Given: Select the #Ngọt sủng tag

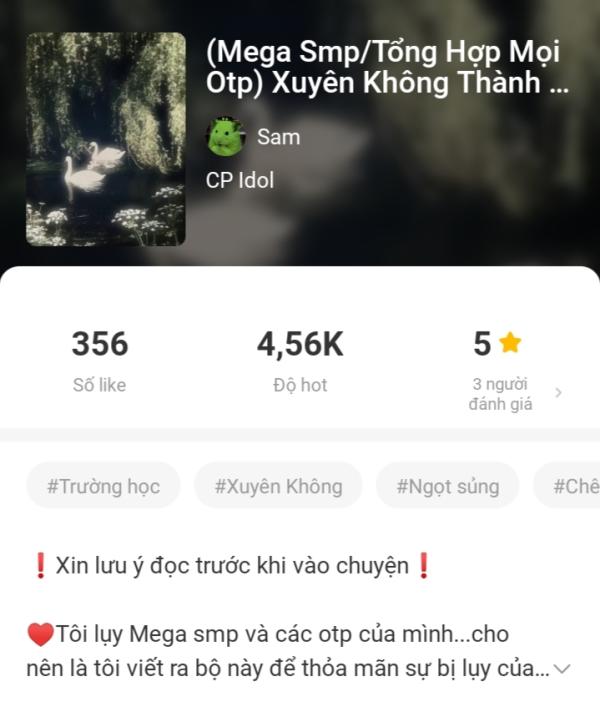Looking at the screenshot, I should (447, 487).
